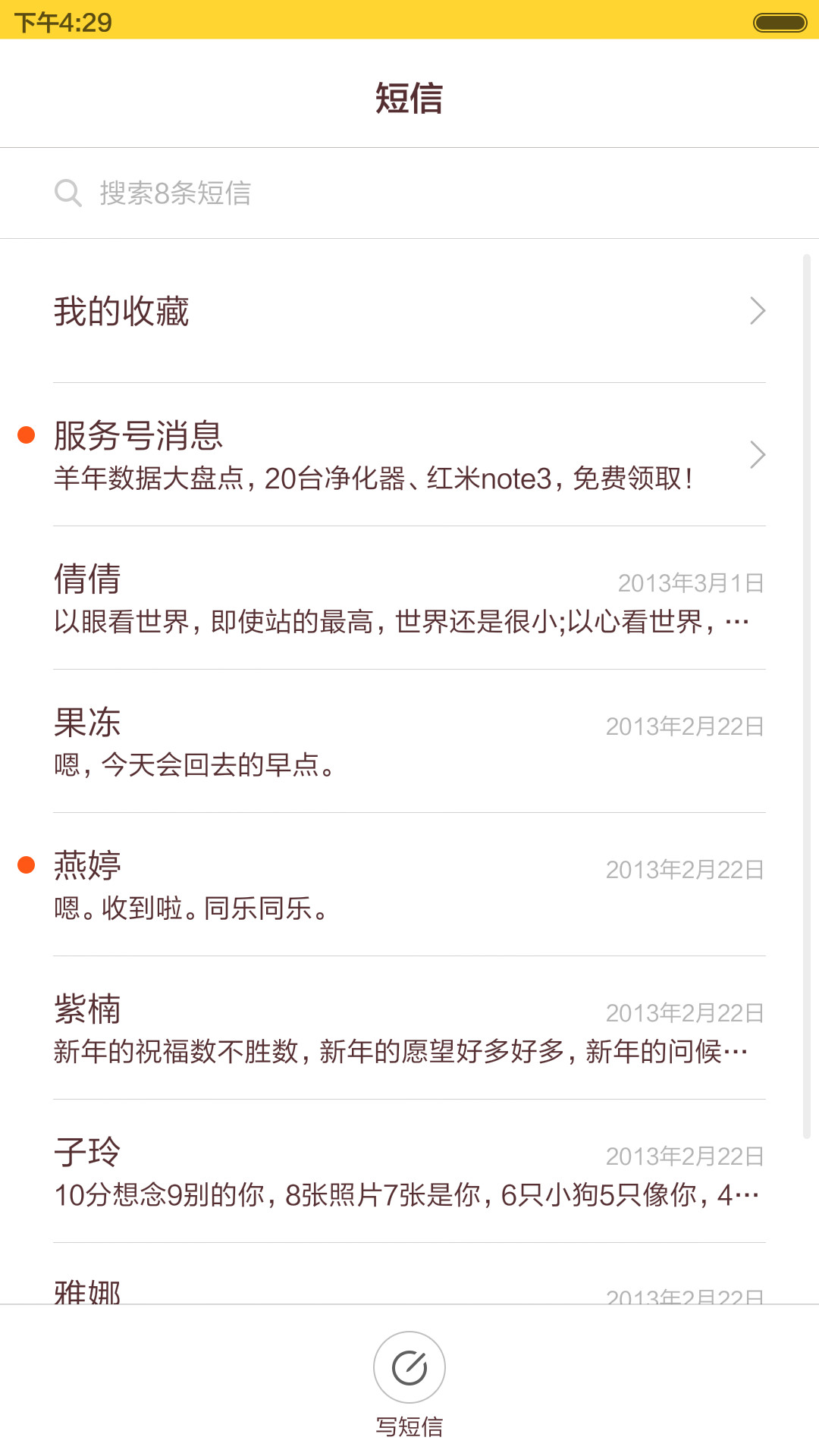Open the conversation with 倩倩
This screenshot has height=1456, width=819.
[409, 598]
